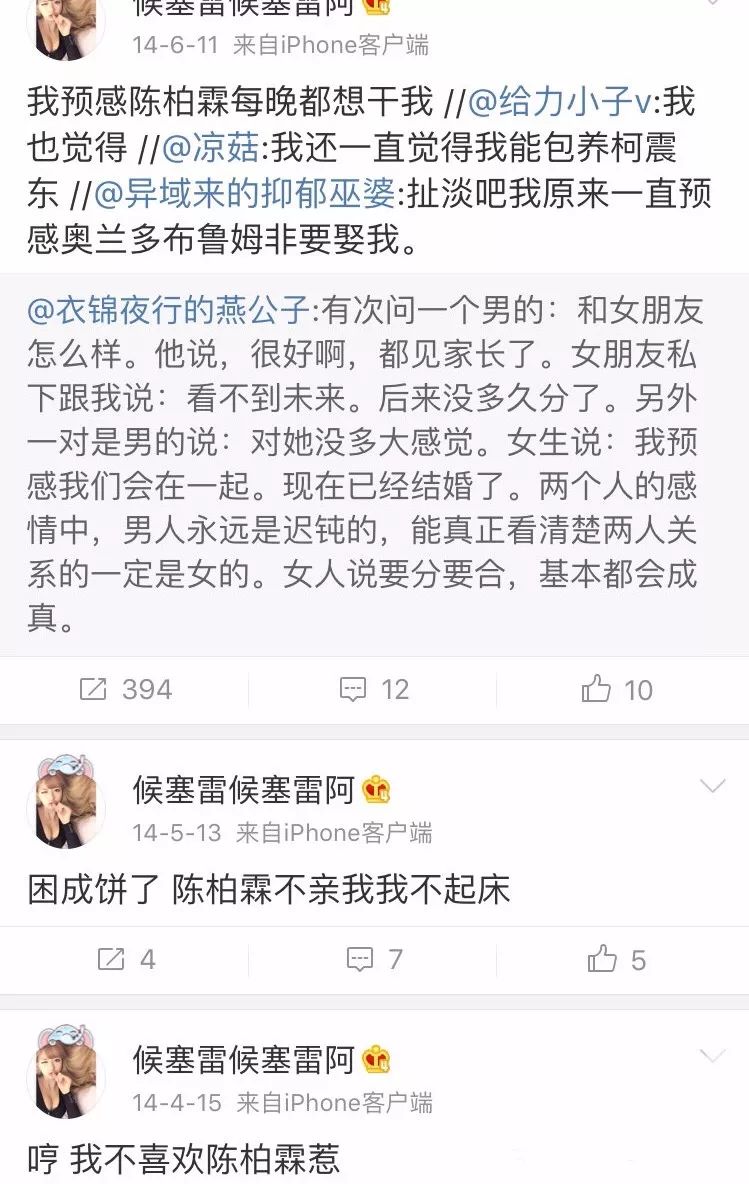The image size is (749, 1184).
Task: Open @衣锦夜行的燕公子 in the quoted post
Action: pos(168,311)
